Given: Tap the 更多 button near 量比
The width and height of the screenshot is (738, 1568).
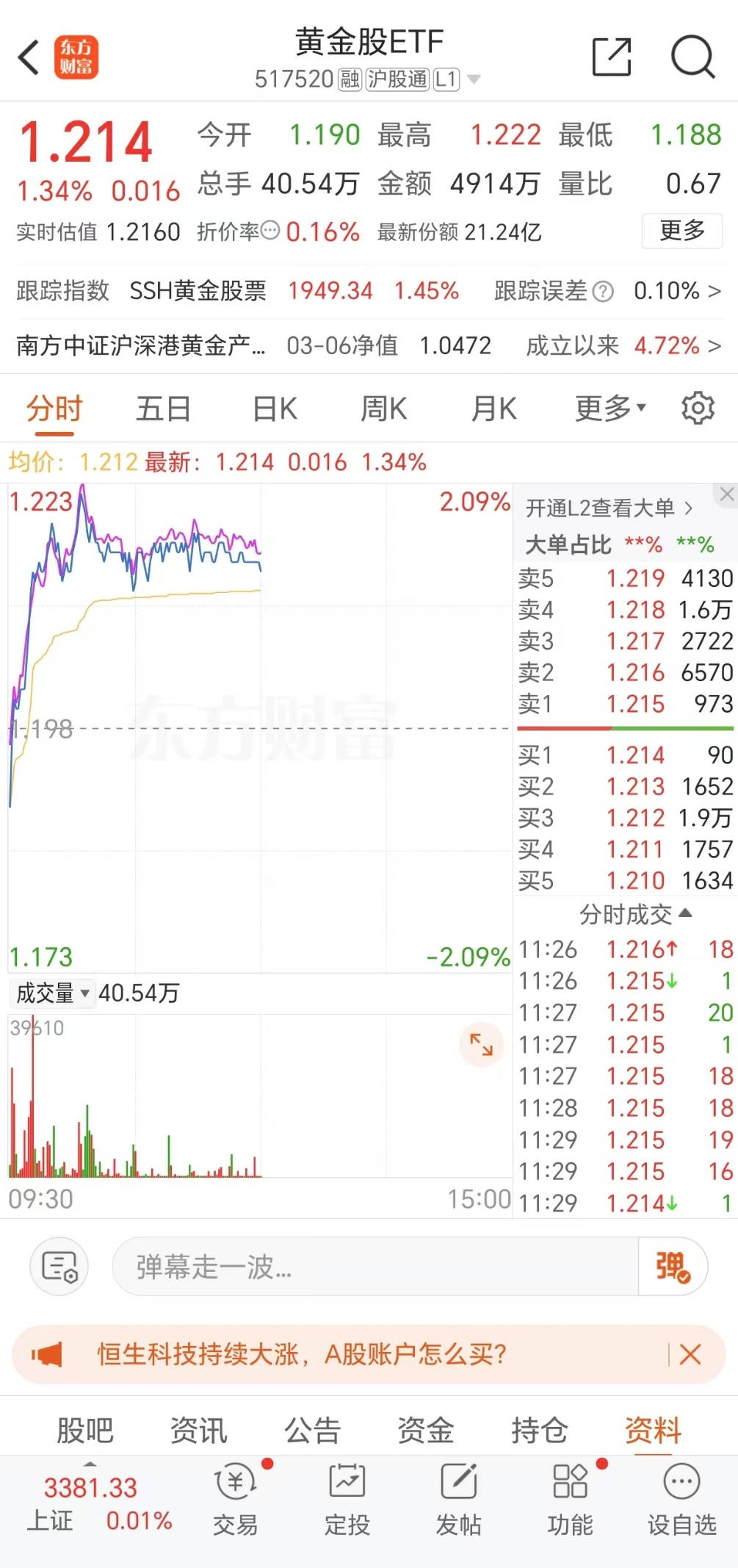Looking at the screenshot, I should pyautogui.click(x=681, y=231).
